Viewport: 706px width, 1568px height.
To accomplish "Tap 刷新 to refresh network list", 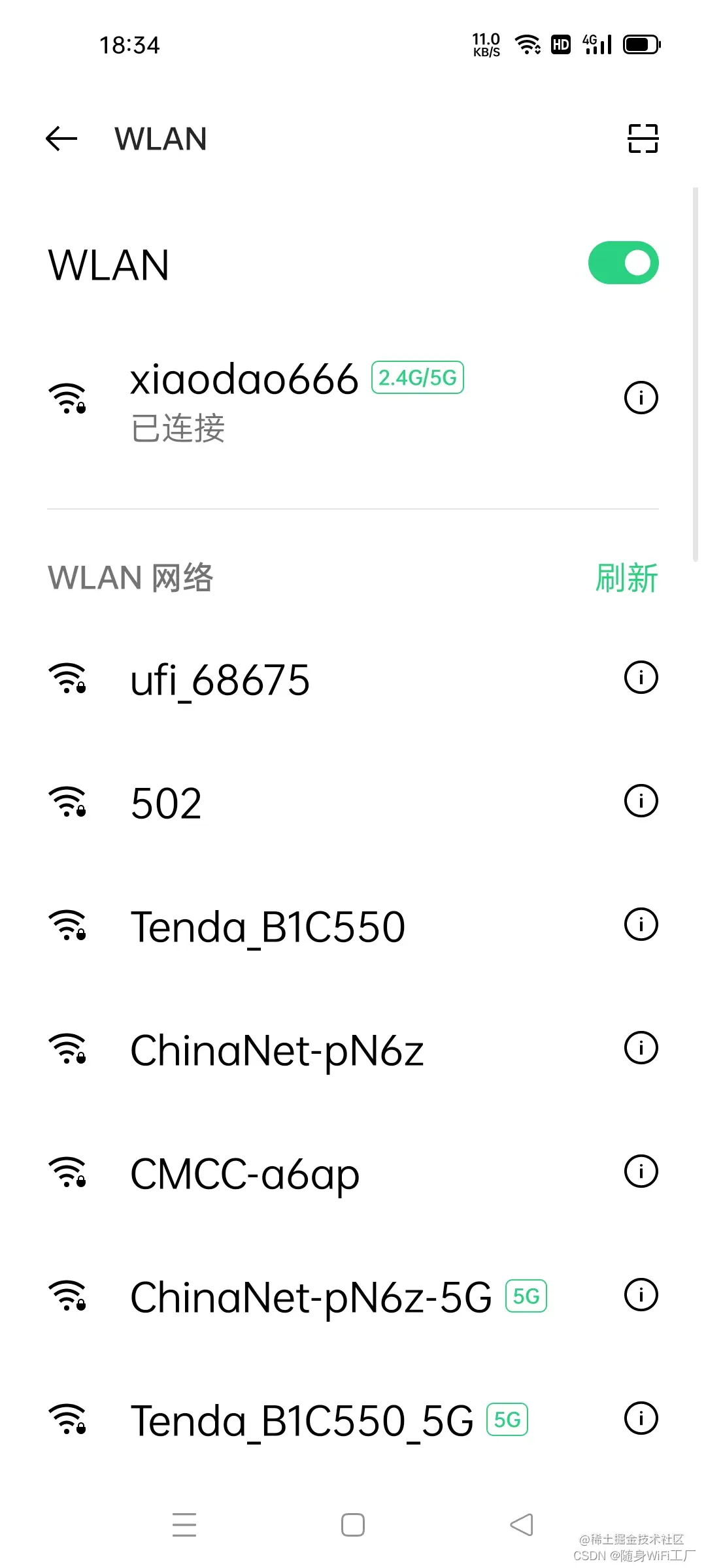I will (x=626, y=578).
